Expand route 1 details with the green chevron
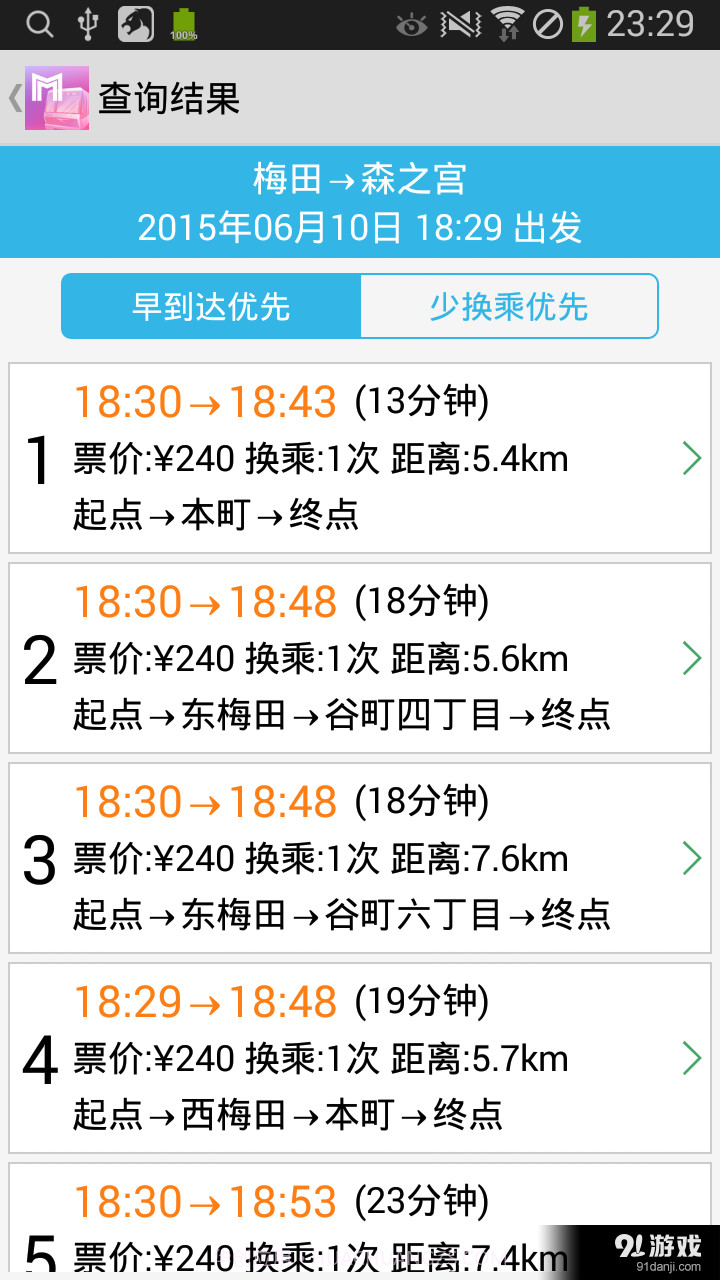The width and height of the screenshot is (720, 1280). pos(692,458)
